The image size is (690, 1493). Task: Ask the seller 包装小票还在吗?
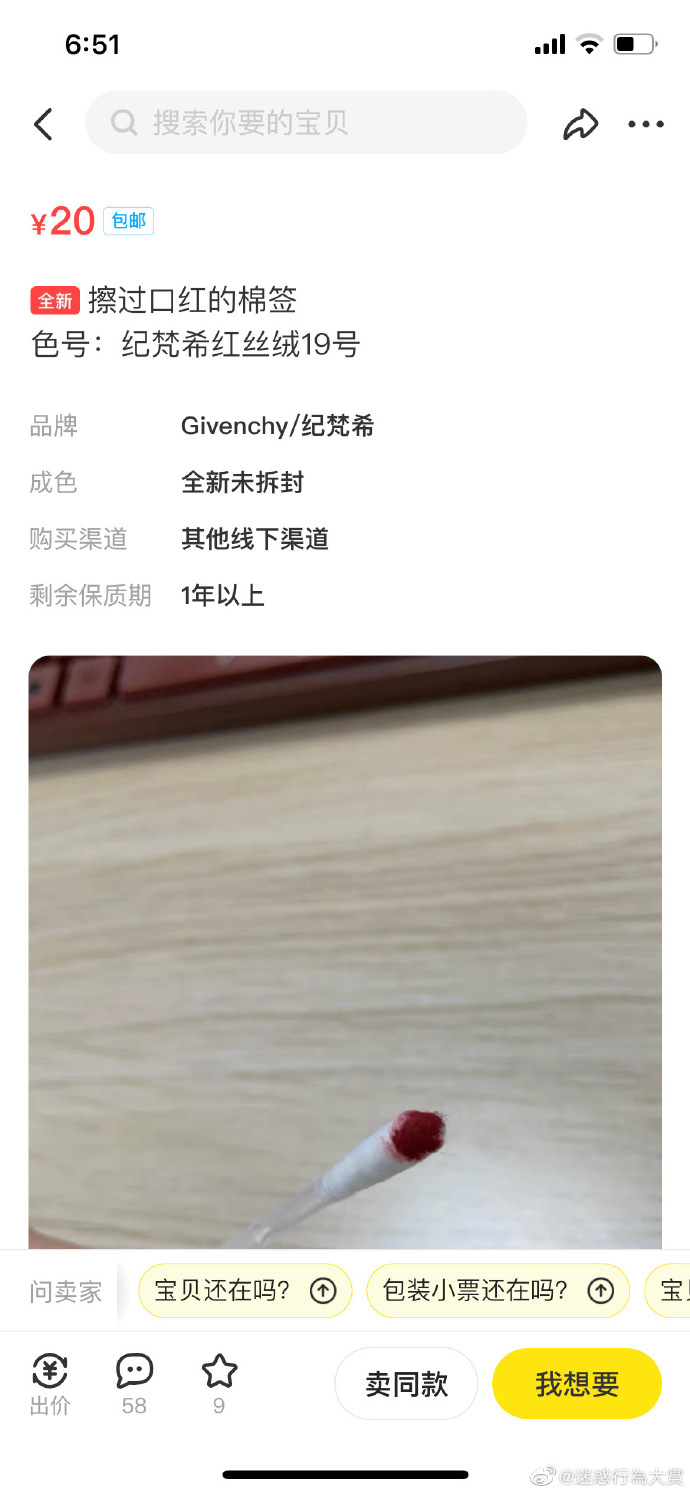498,1290
